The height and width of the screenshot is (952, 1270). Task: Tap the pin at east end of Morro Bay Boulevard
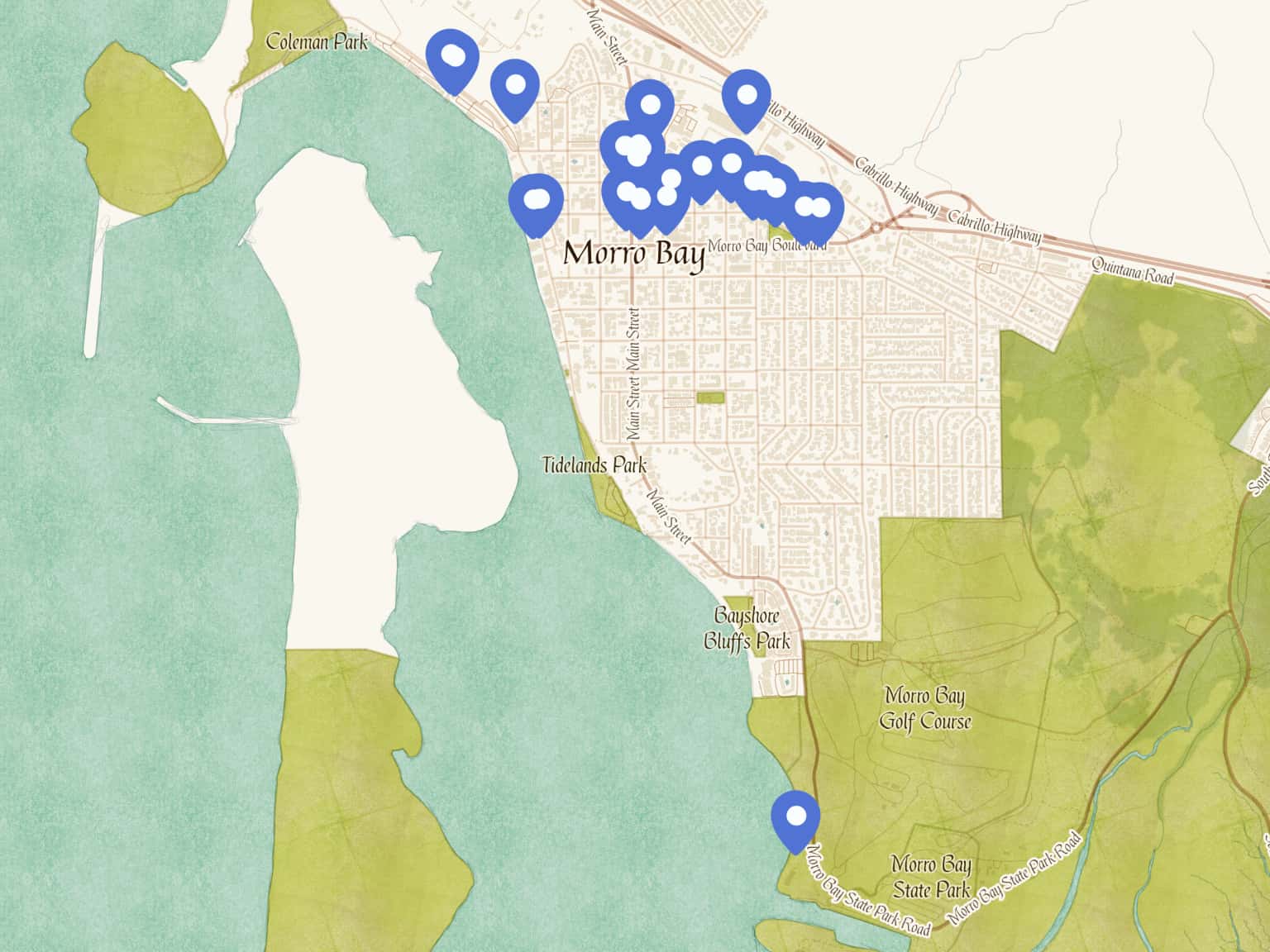click(819, 208)
